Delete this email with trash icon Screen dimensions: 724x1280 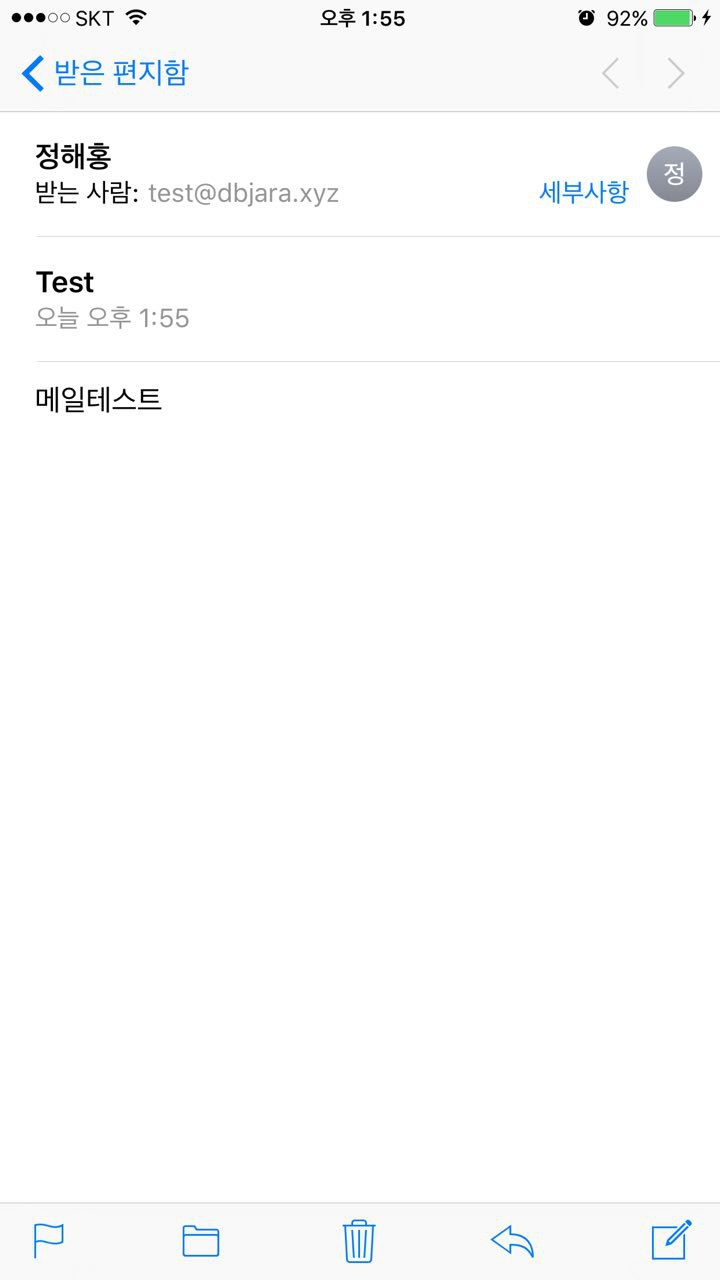point(359,1241)
